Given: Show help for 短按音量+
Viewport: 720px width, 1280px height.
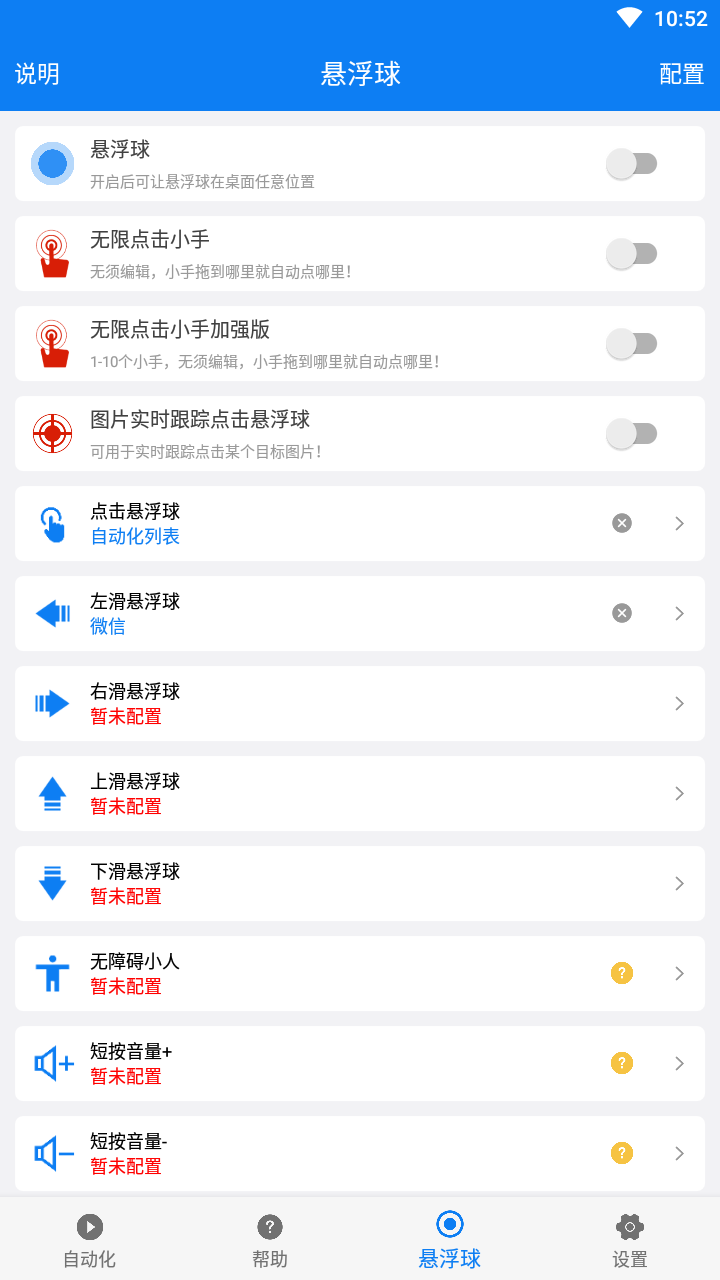Looking at the screenshot, I should (x=622, y=1063).
